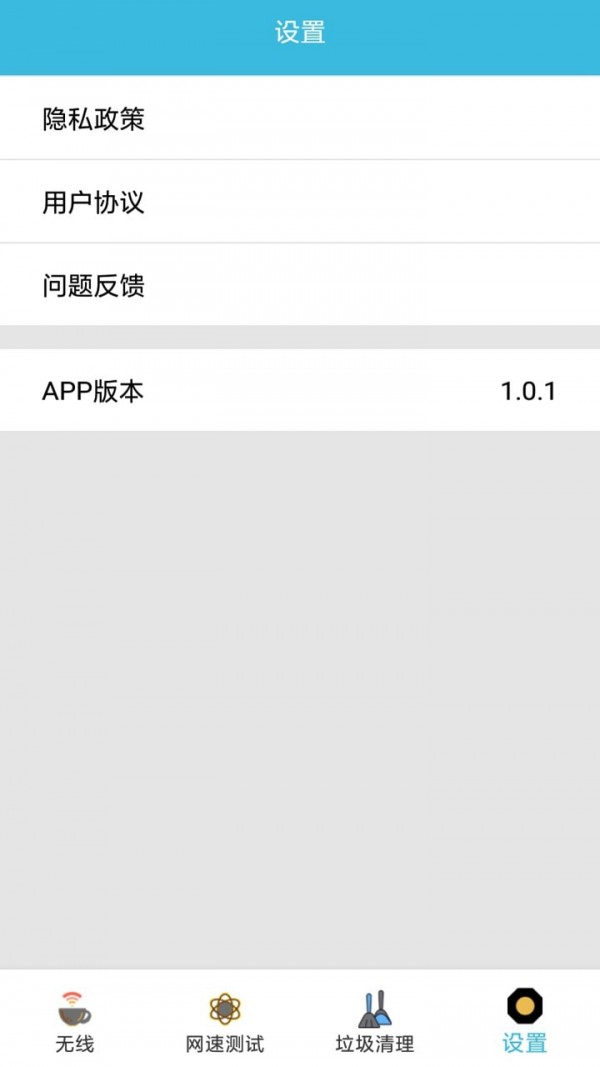Select the 设置 tab
This screenshot has width=600, height=1067.
524,1020
